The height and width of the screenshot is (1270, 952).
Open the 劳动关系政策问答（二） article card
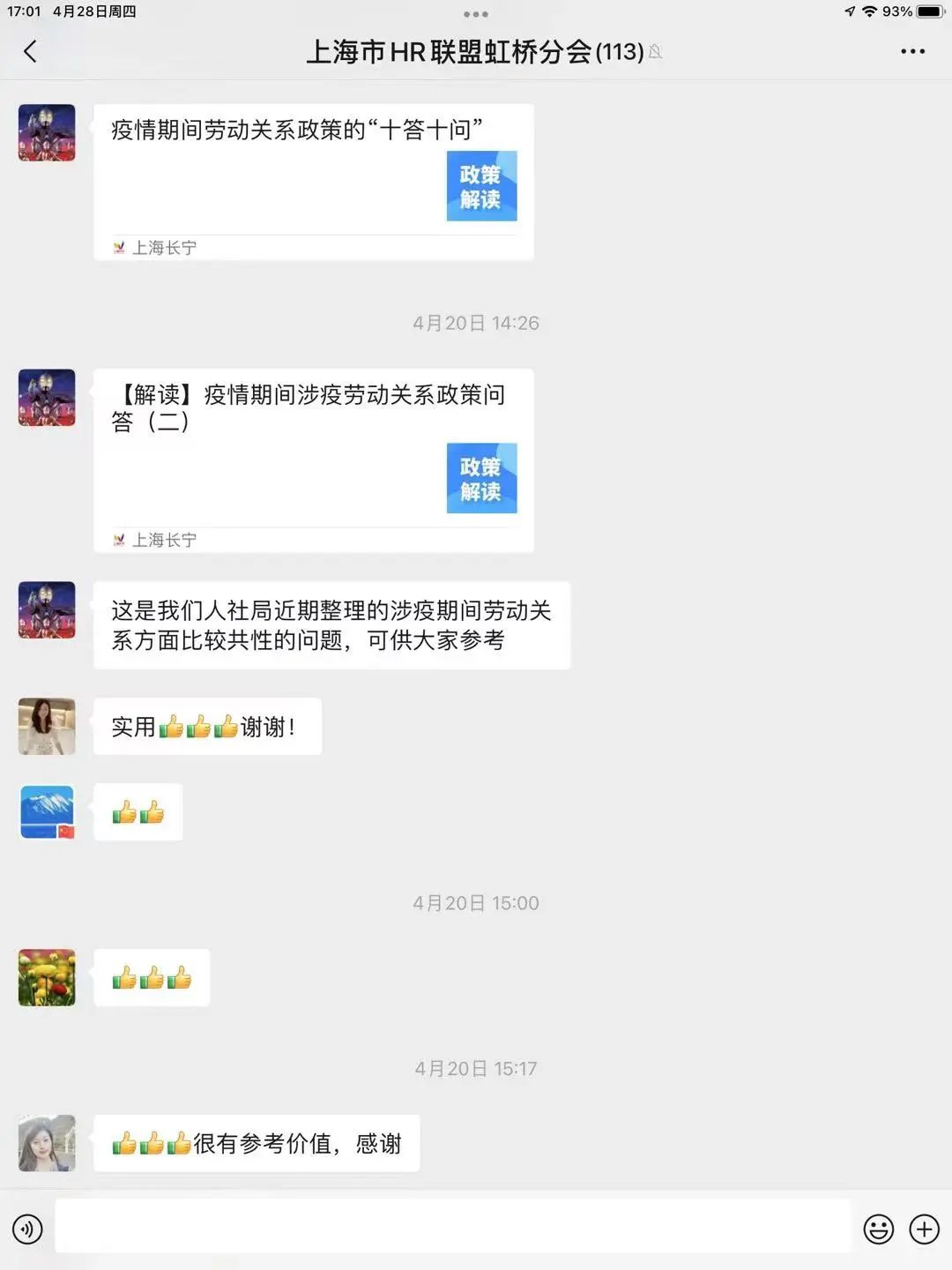click(313, 459)
